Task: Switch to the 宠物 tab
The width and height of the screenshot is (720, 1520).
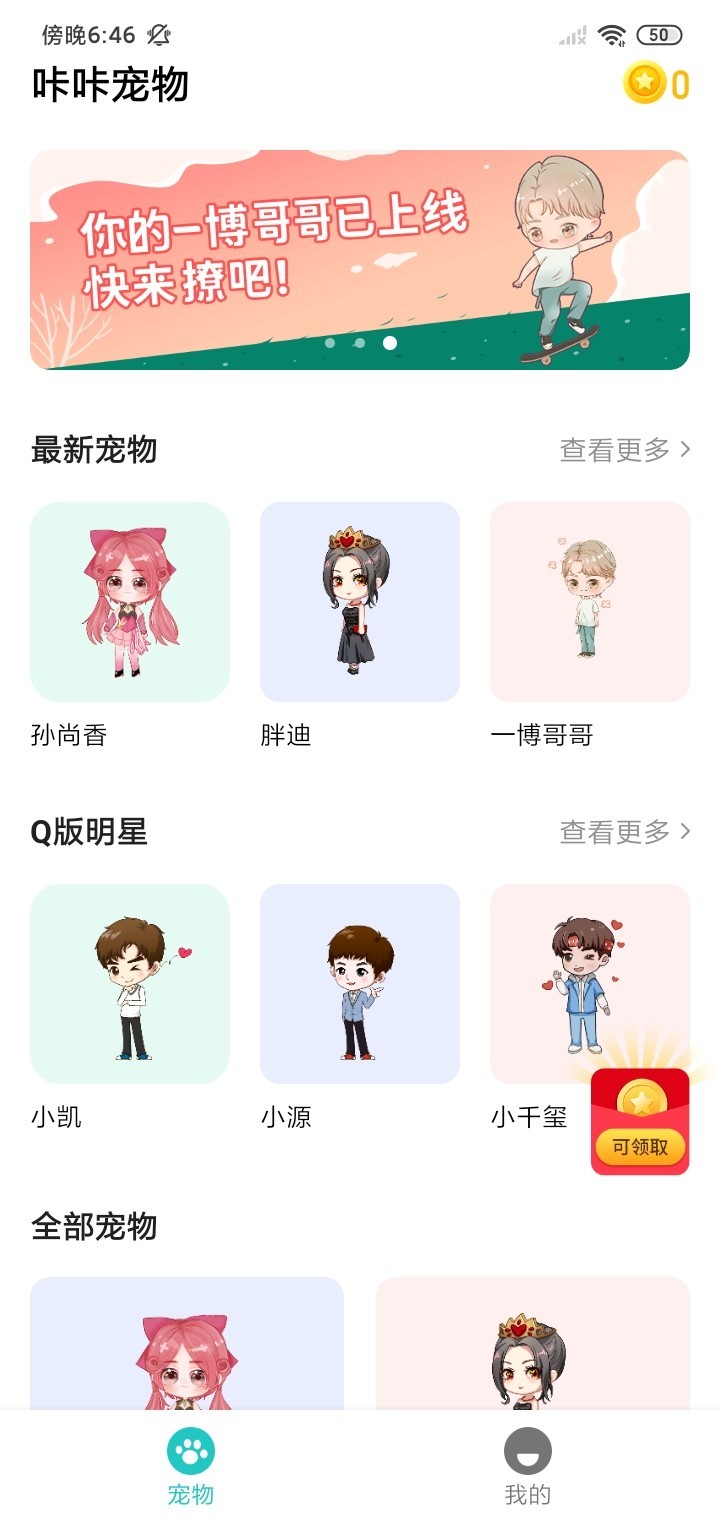Action: 190,1466
